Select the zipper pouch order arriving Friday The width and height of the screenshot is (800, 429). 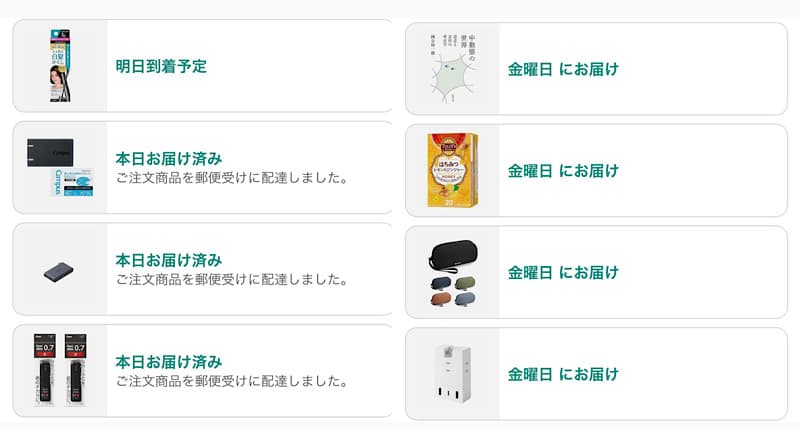coord(595,272)
